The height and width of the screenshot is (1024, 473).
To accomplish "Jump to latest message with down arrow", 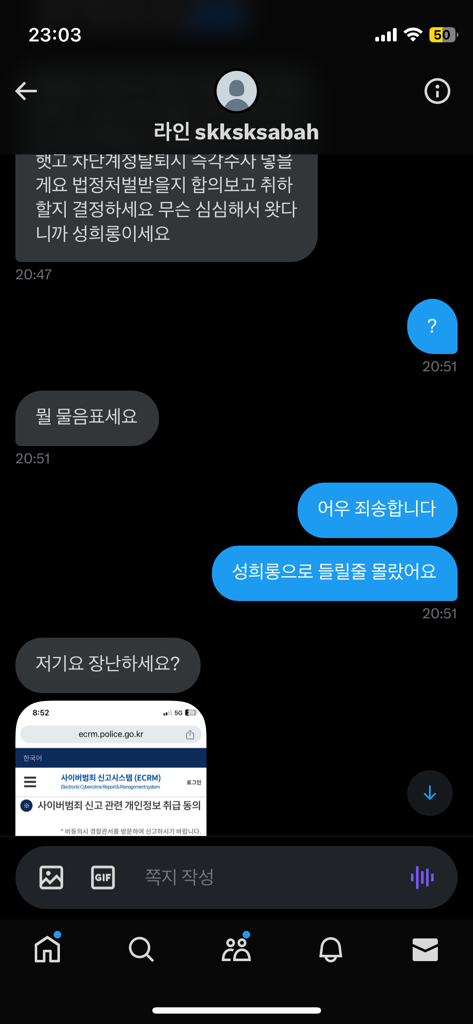I will [429, 793].
